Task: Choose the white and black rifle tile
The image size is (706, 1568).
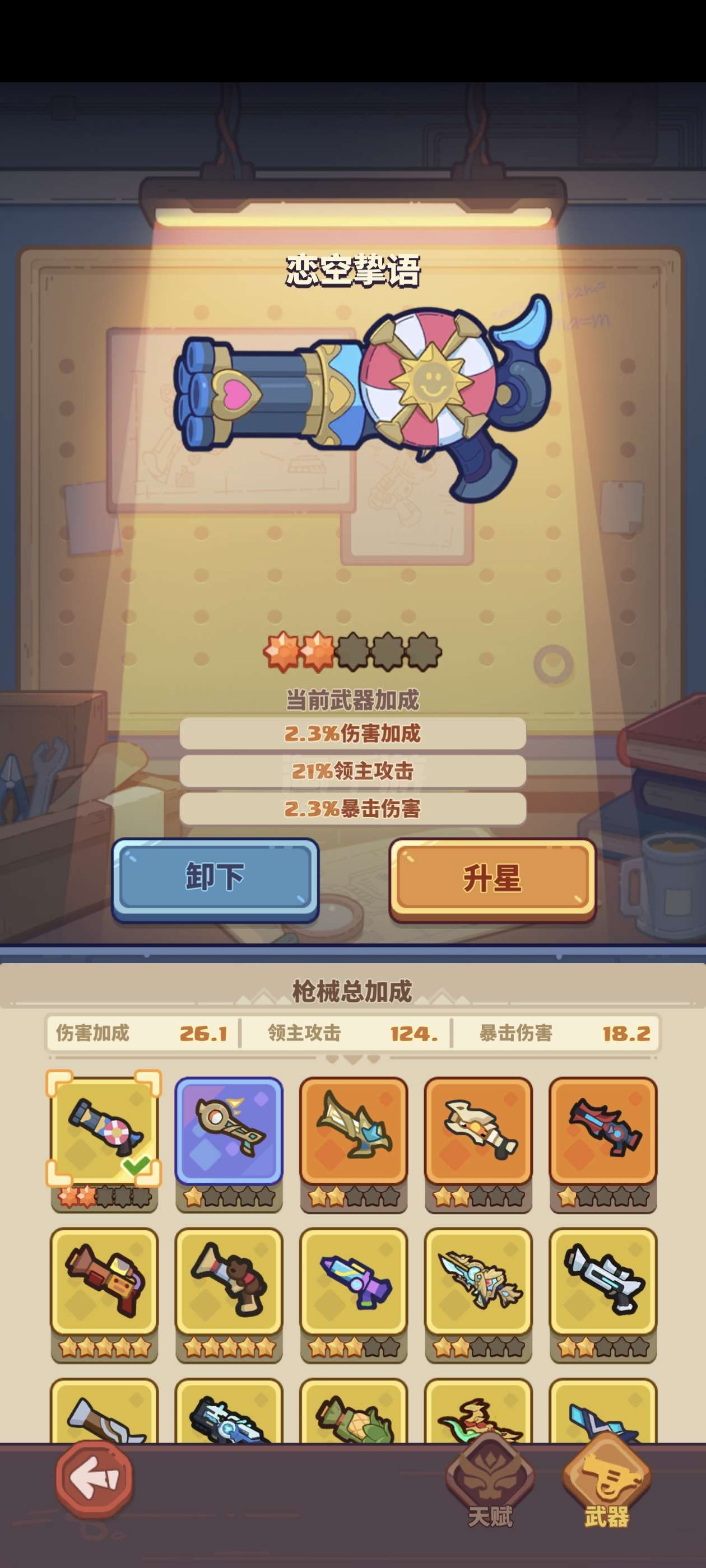Action: (x=603, y=1280)
